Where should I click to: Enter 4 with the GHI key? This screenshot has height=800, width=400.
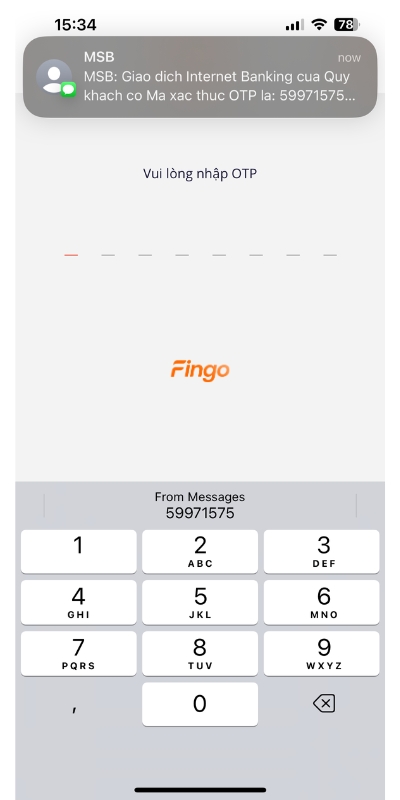click(79, 602)
